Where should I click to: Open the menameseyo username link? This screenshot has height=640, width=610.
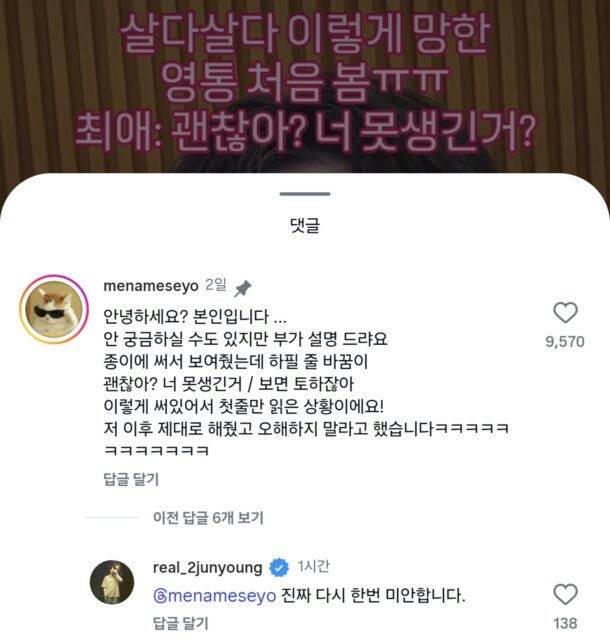151,287
